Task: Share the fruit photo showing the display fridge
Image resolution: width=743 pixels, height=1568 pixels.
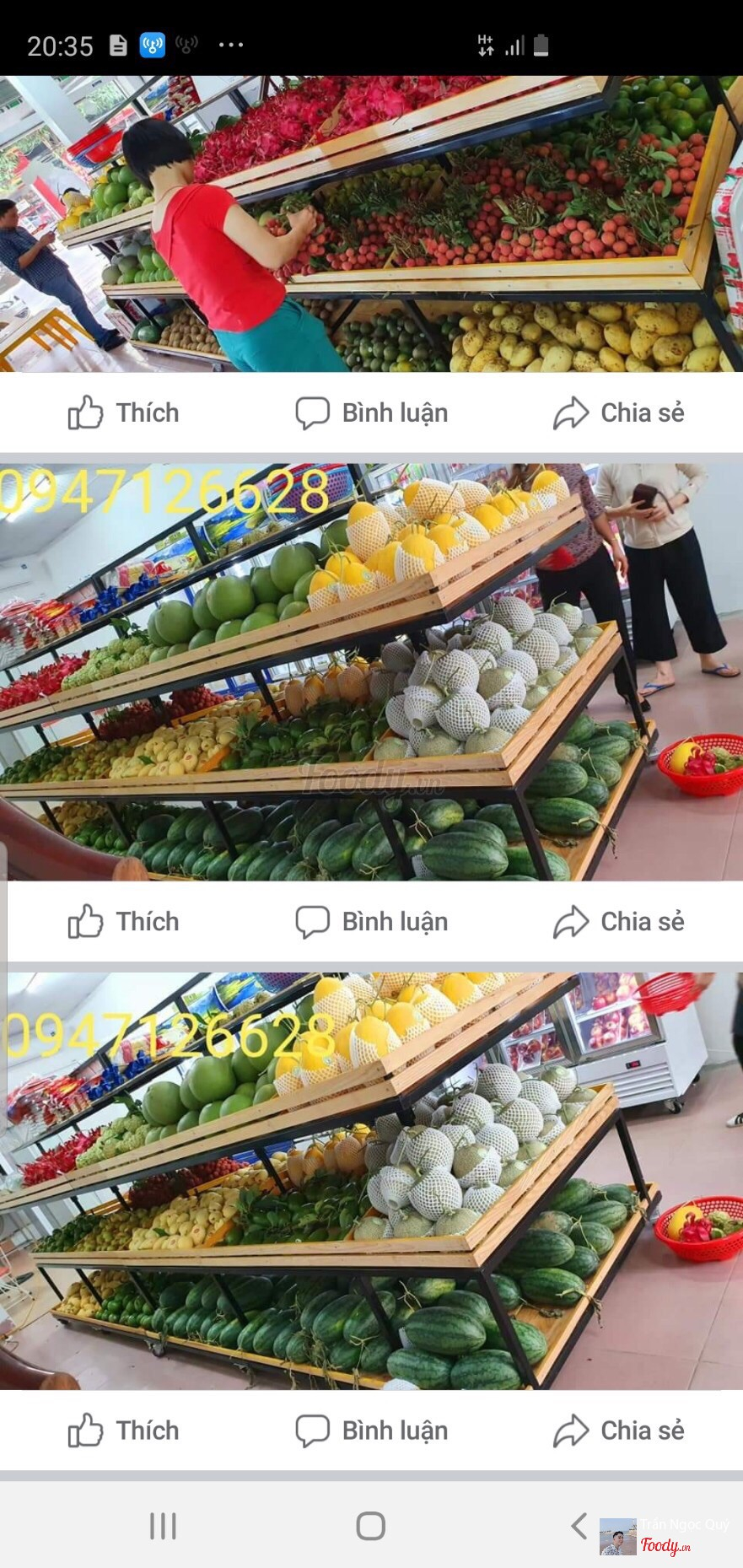Action: pos(618,1431)
